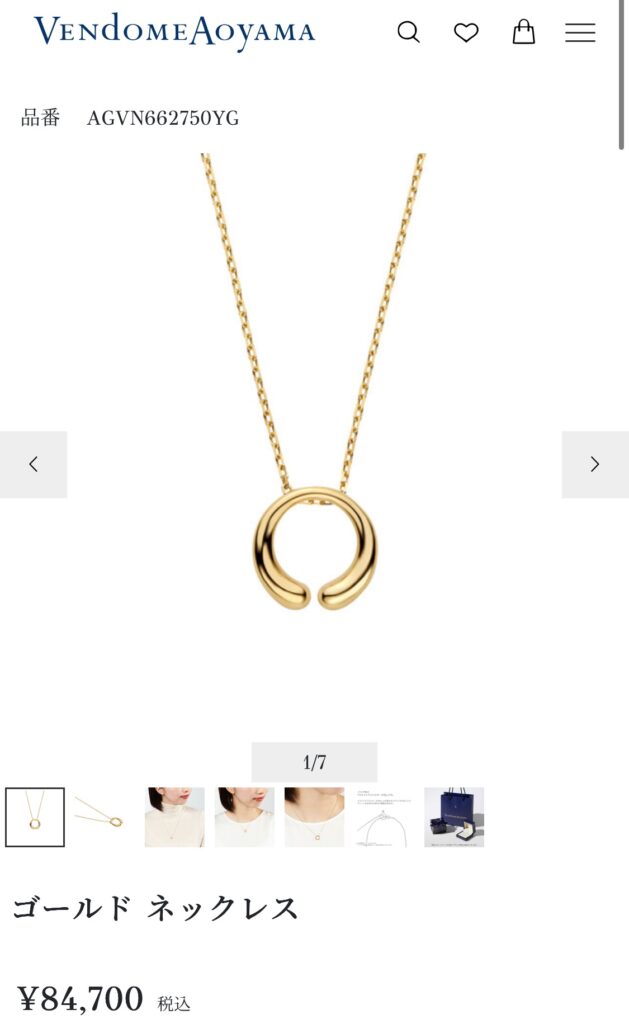Select the second thumbnail showing angled necklace
The height and width of the screenshot is (1024, 629).
point(104,817)
